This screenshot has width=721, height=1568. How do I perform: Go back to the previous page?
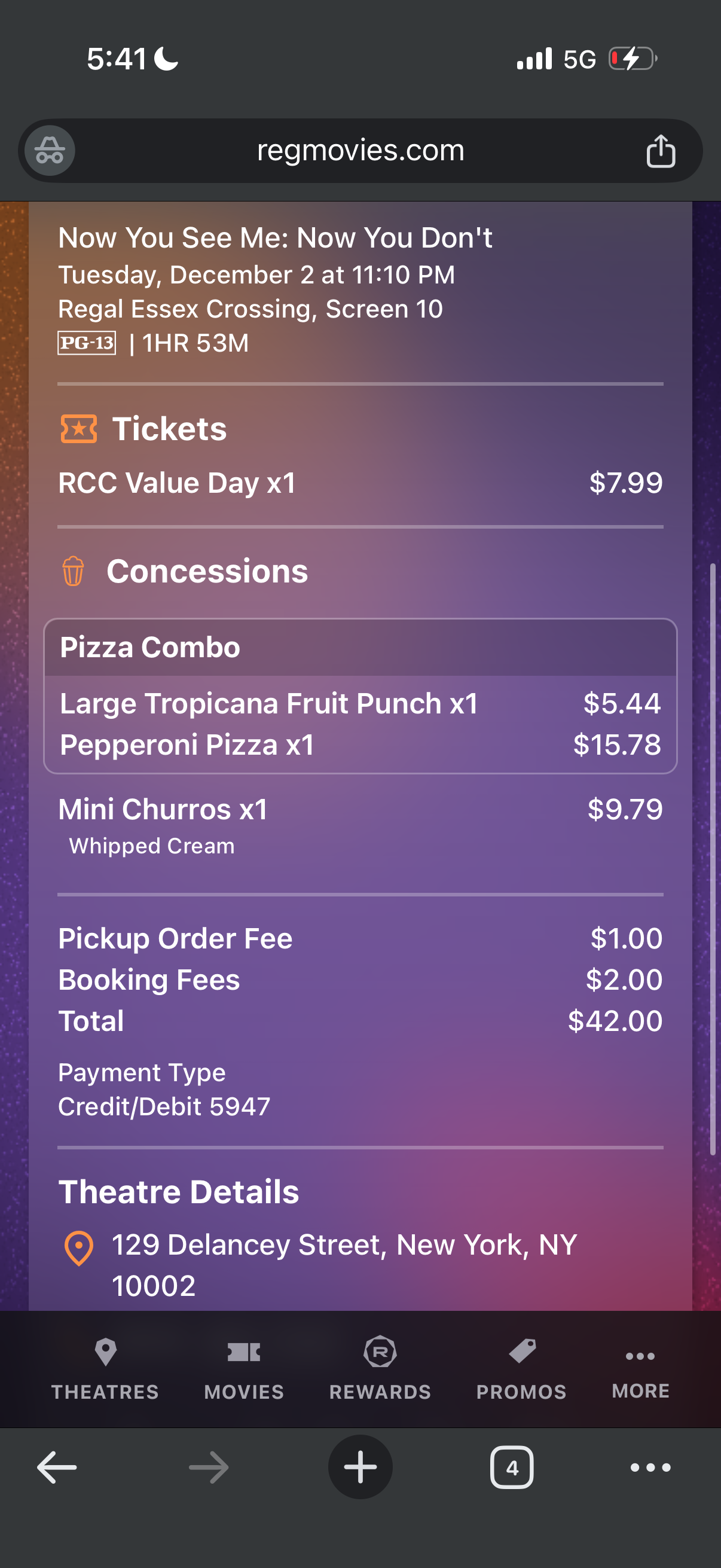click(57, 1467)
